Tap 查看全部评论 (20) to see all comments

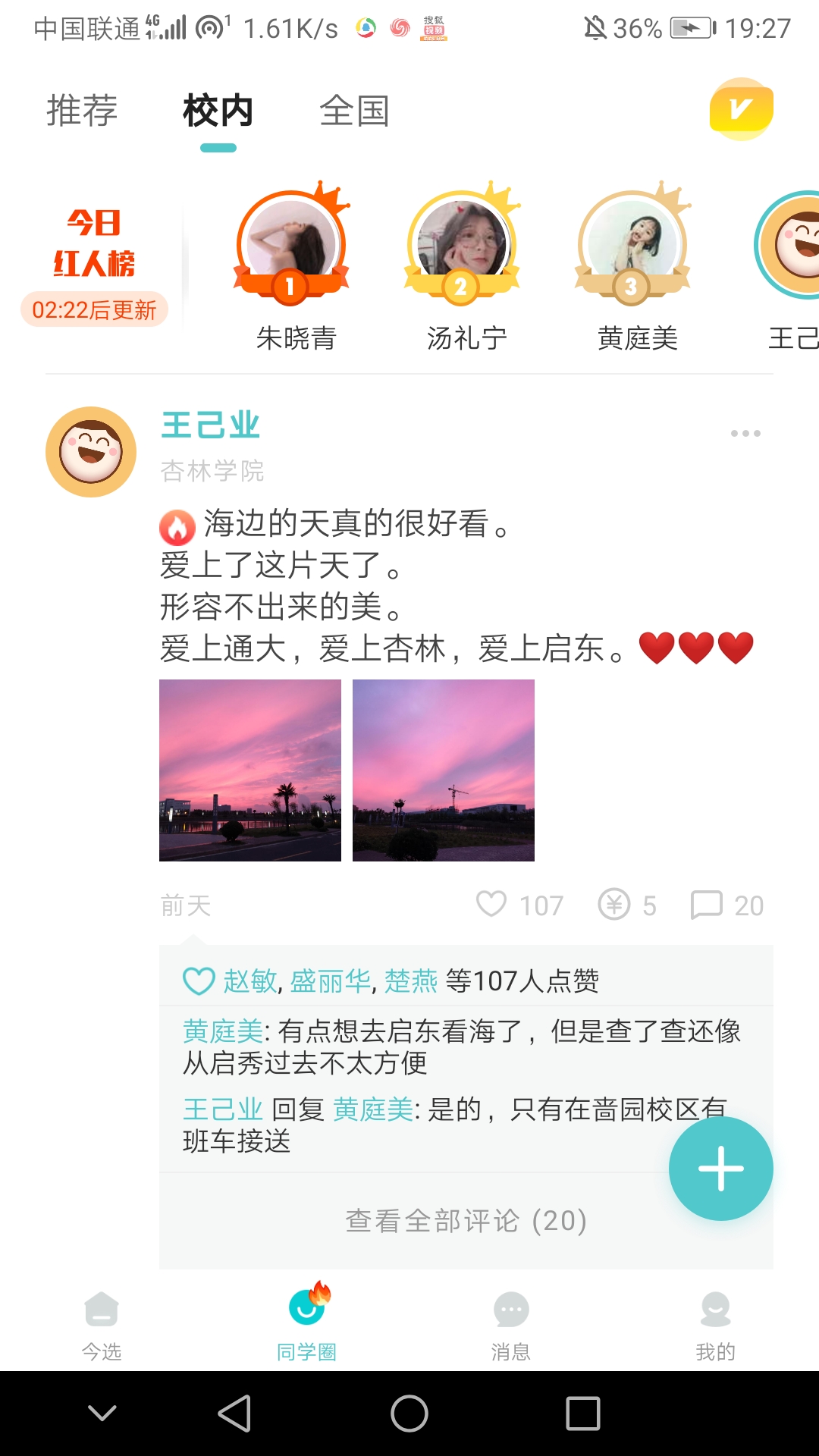(x=466, y=1221)
